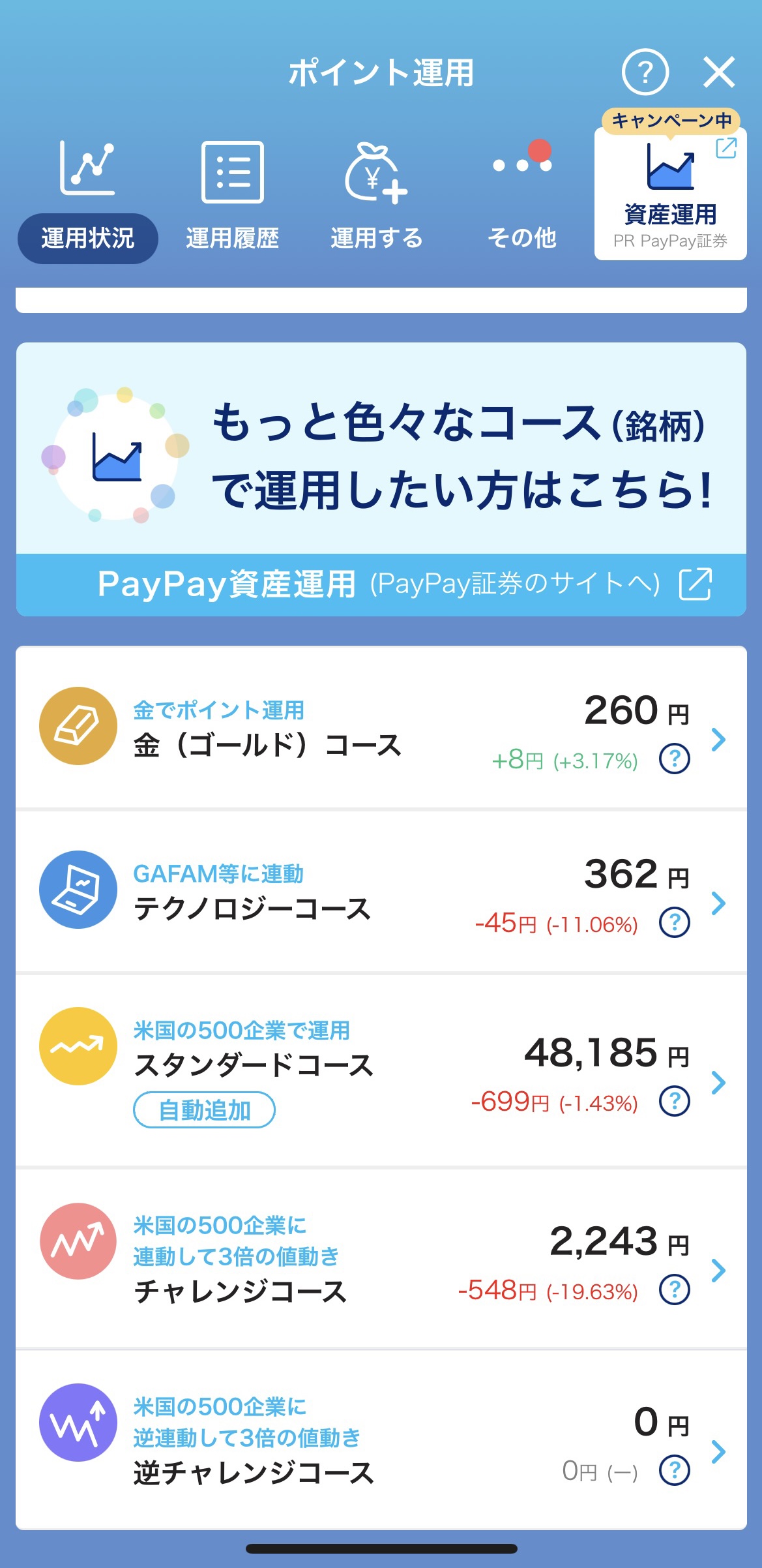Open the help question mark icon

coord(645,72)
